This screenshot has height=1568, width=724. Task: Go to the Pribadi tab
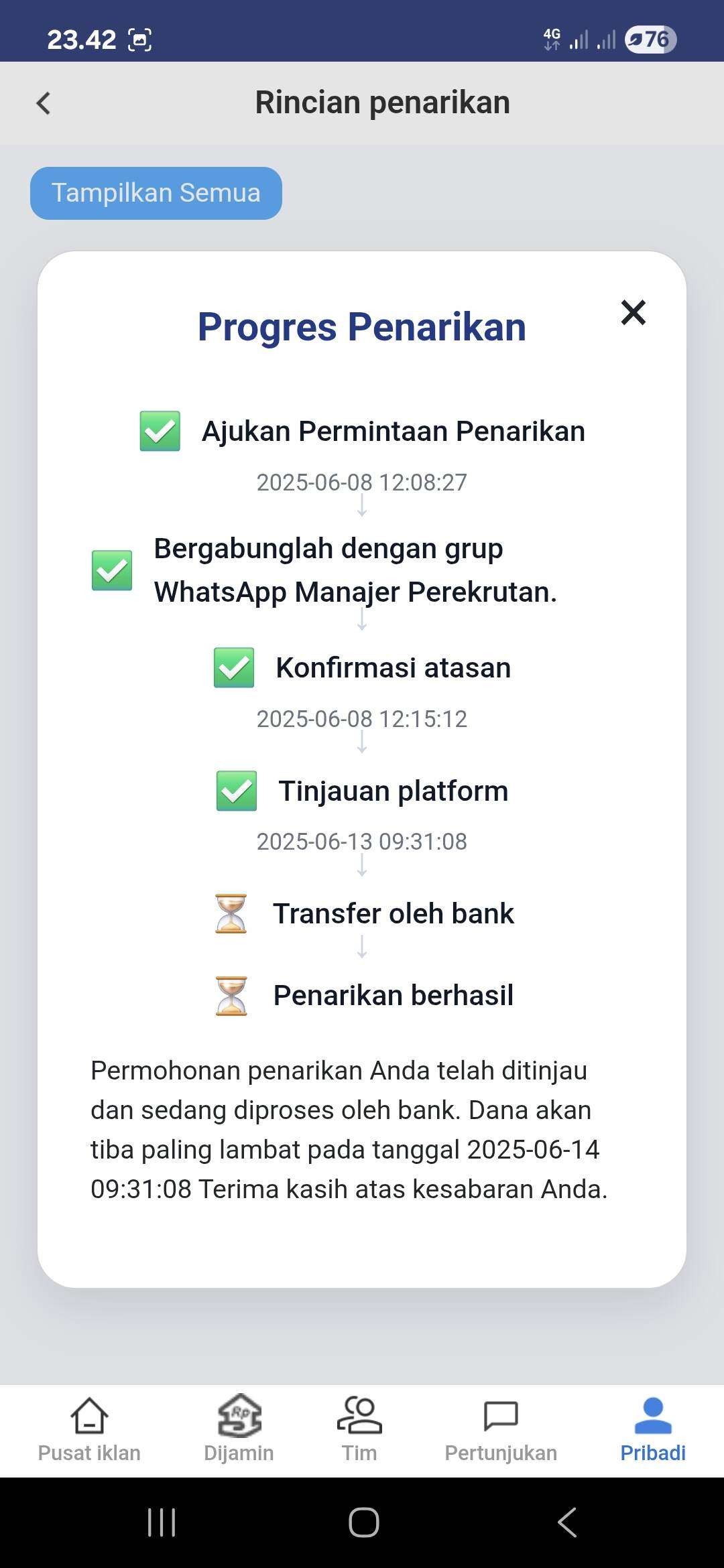[x=653, y=1429]
